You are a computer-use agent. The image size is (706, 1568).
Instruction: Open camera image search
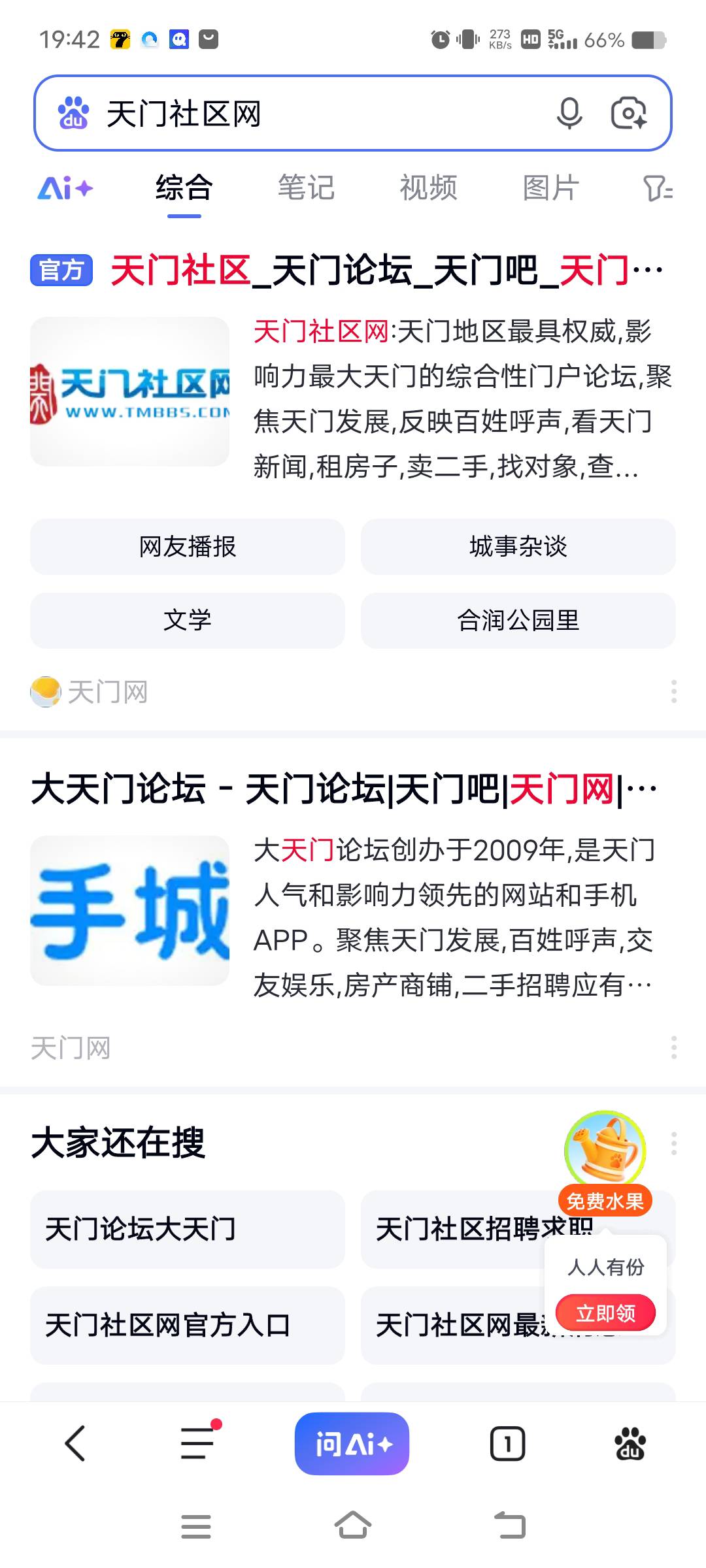628,114
